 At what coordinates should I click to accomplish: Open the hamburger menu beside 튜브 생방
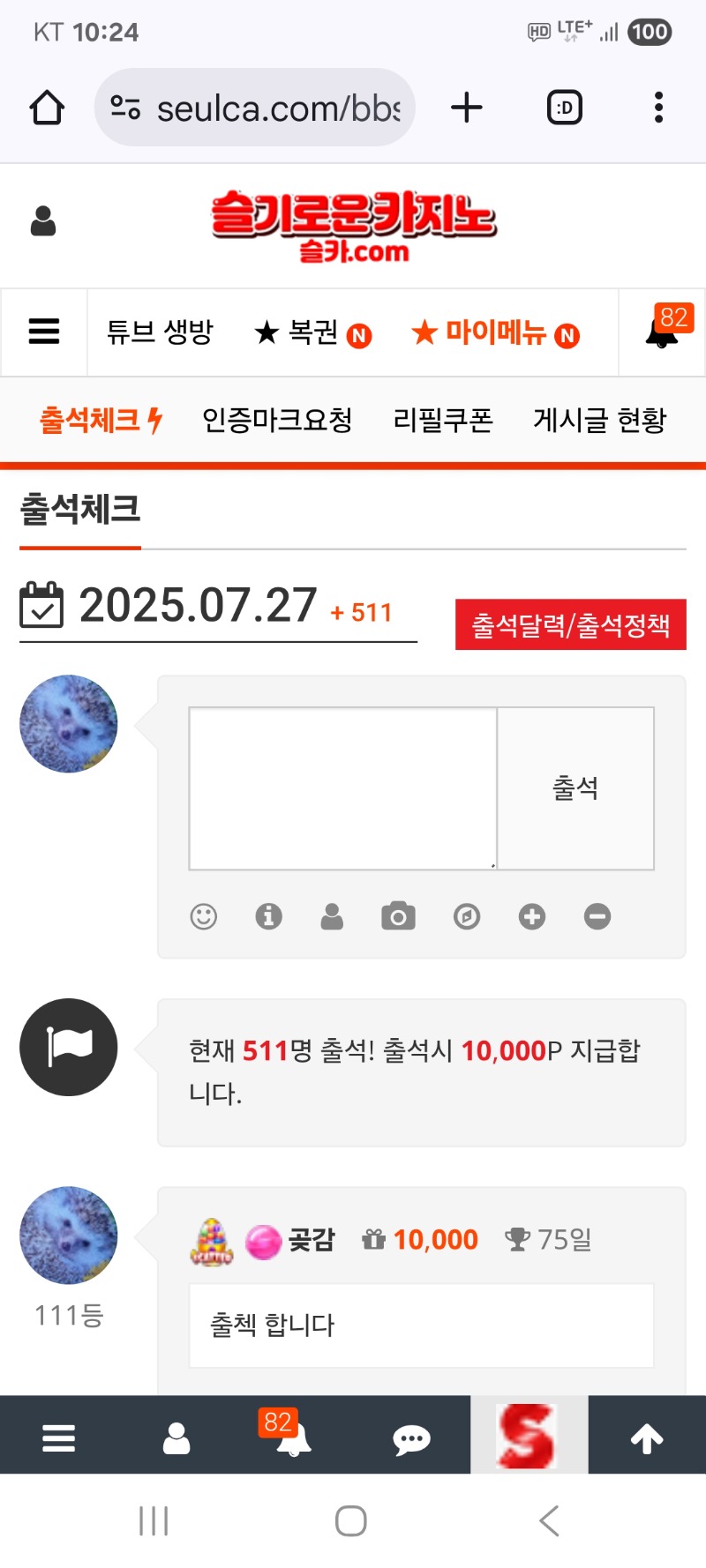pos(44,332)
